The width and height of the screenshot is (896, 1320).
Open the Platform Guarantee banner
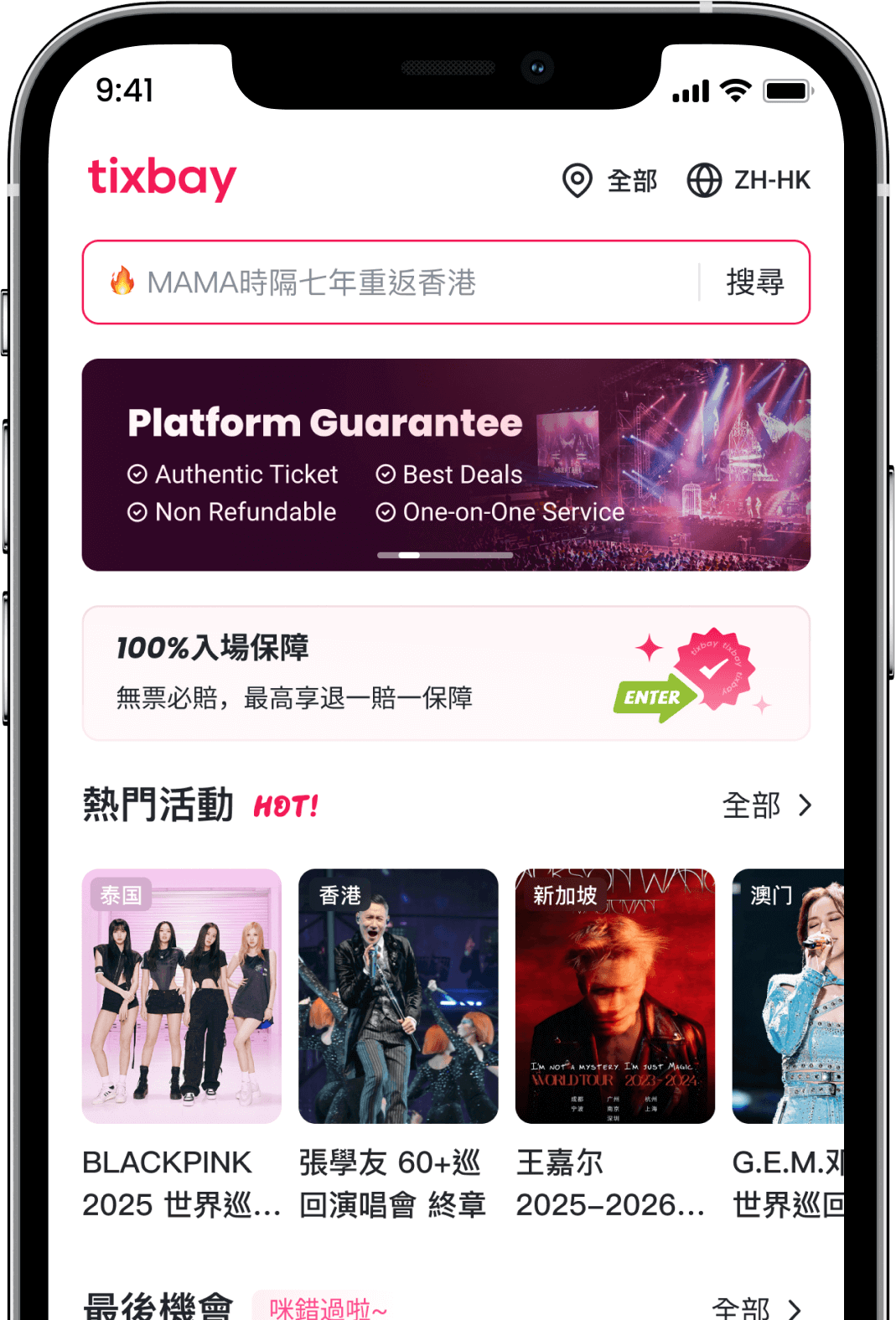(446, 465)
